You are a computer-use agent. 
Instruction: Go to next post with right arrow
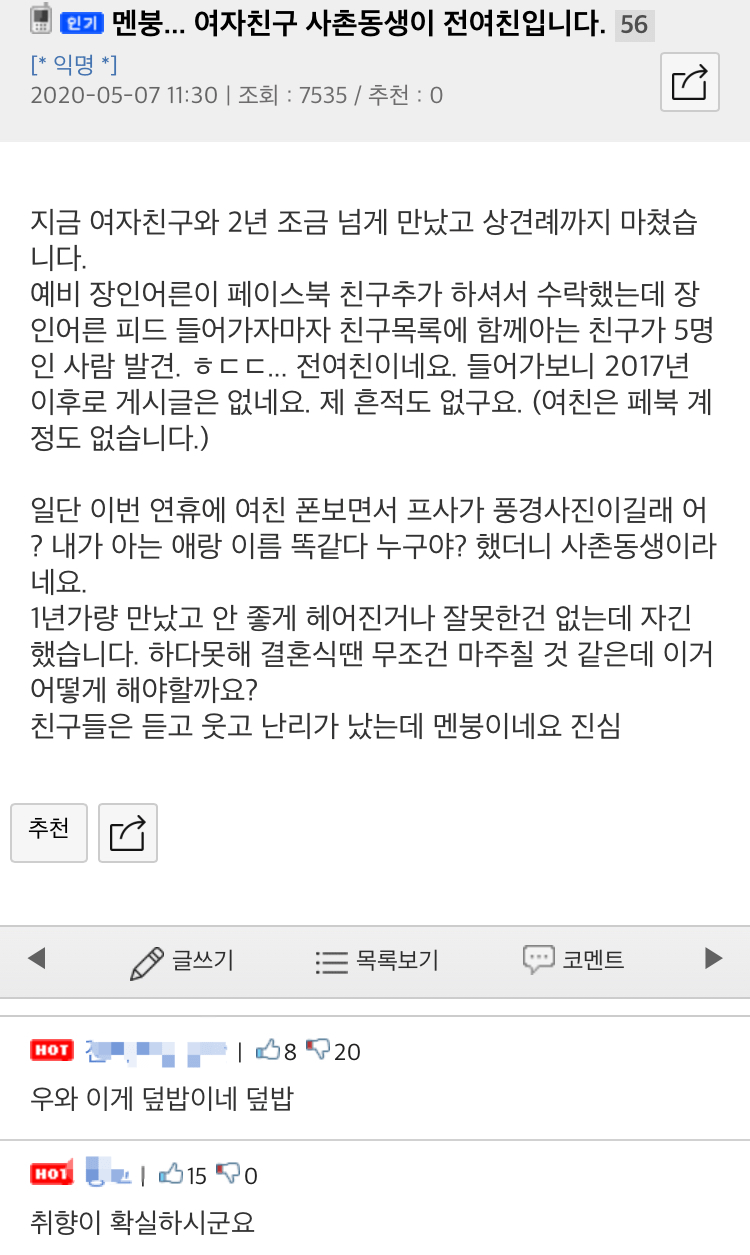[x=713, y=959]
